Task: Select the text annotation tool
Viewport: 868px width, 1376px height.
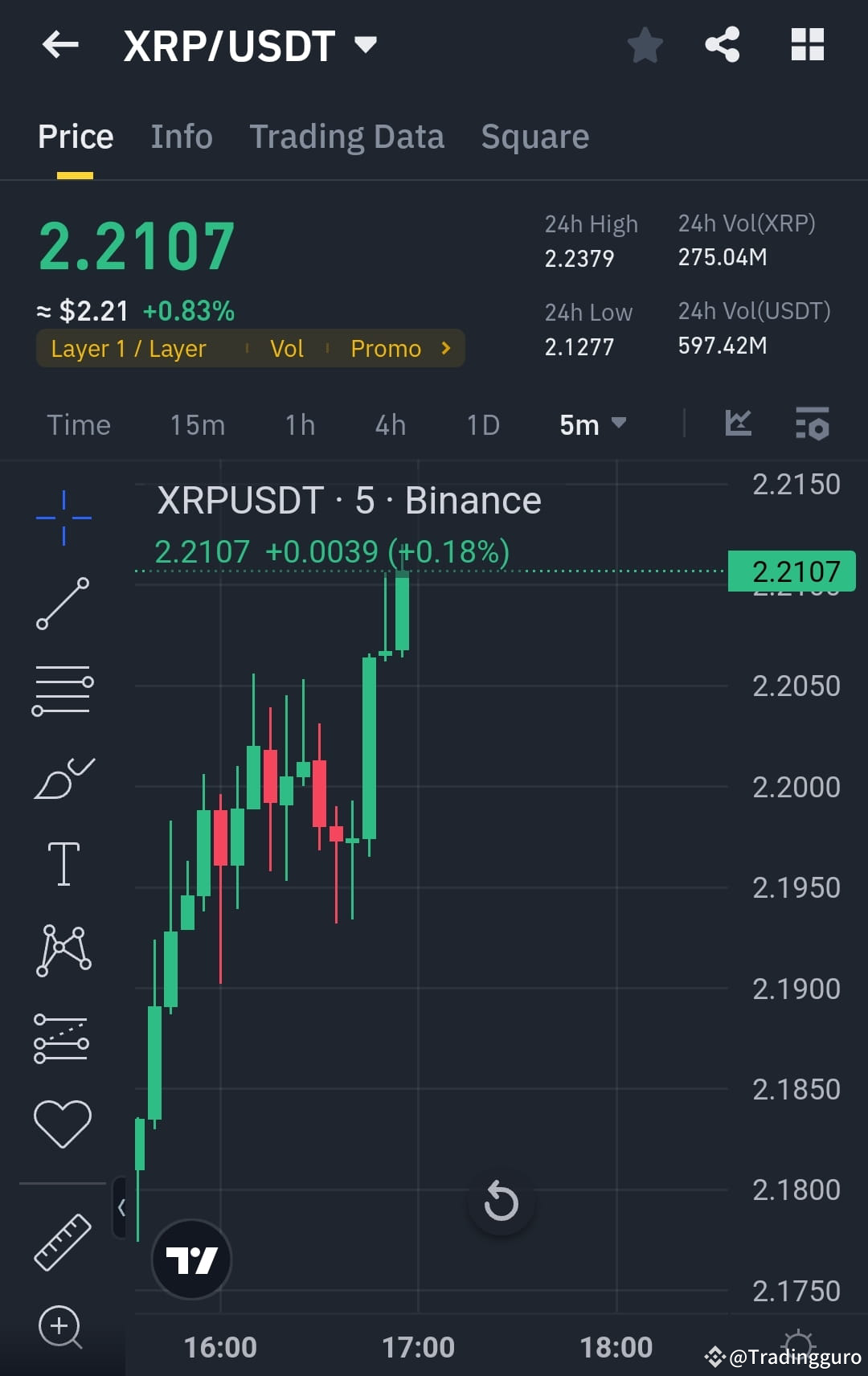Action: tap(63, 864)
